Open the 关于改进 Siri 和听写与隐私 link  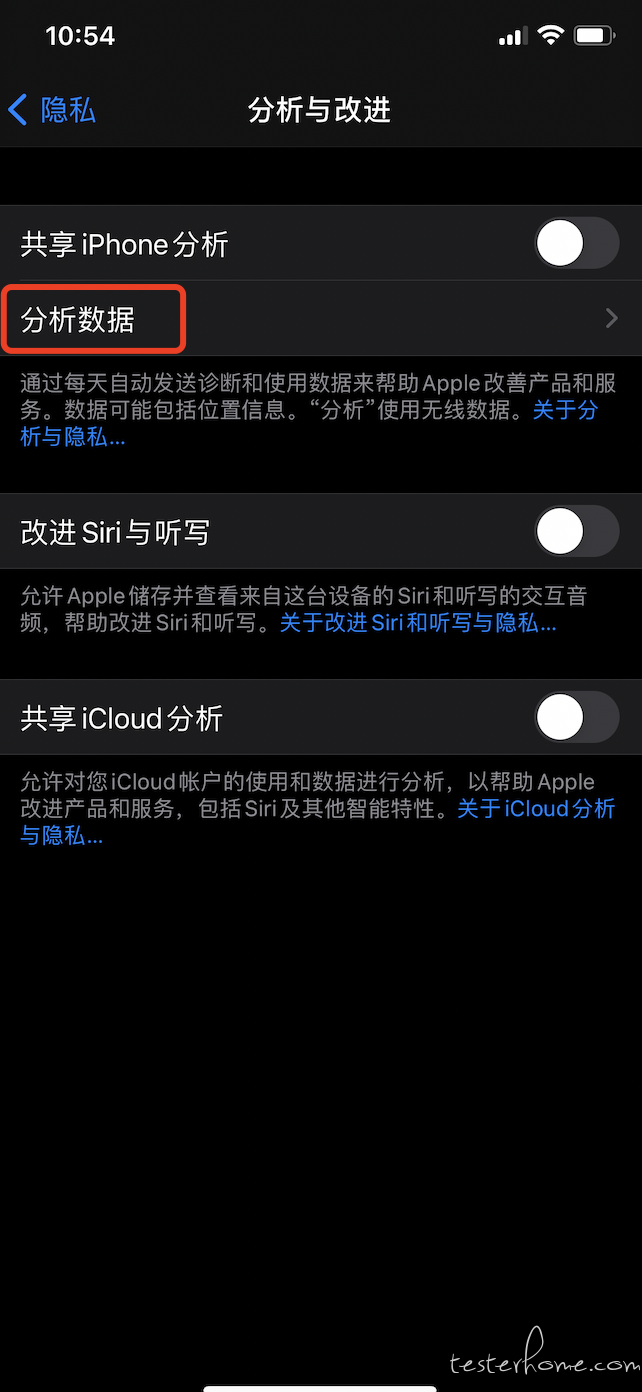[418, 623]
